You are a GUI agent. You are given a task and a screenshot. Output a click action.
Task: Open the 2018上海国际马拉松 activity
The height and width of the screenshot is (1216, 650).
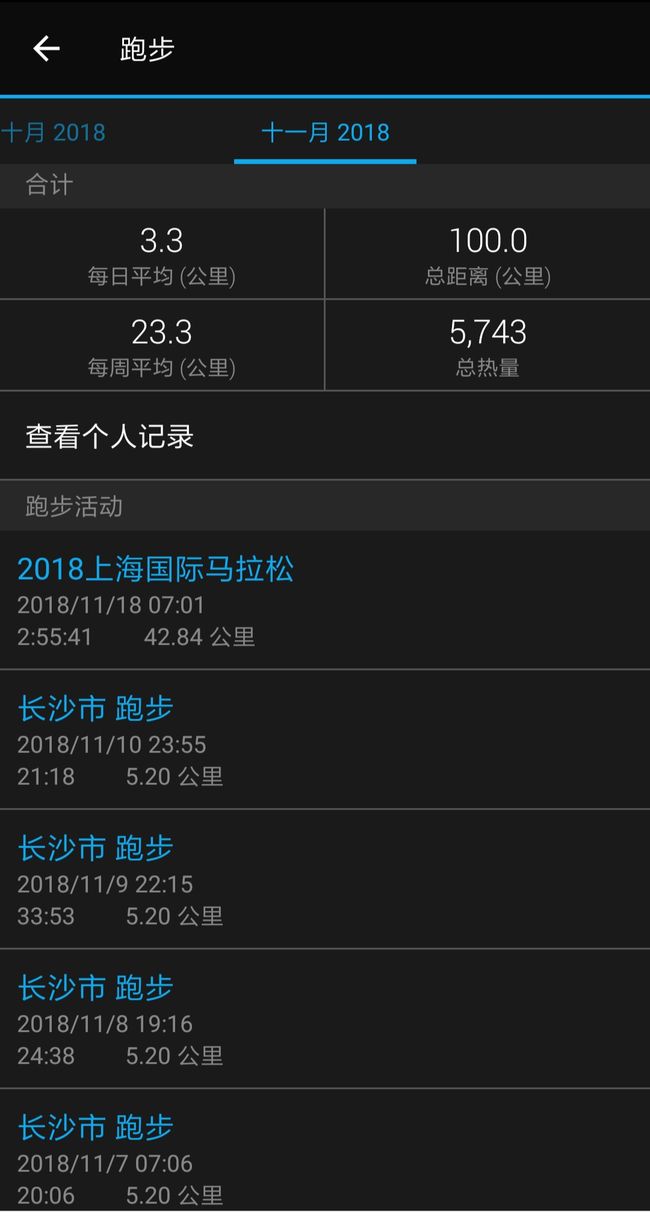click(x=325, y=600)
